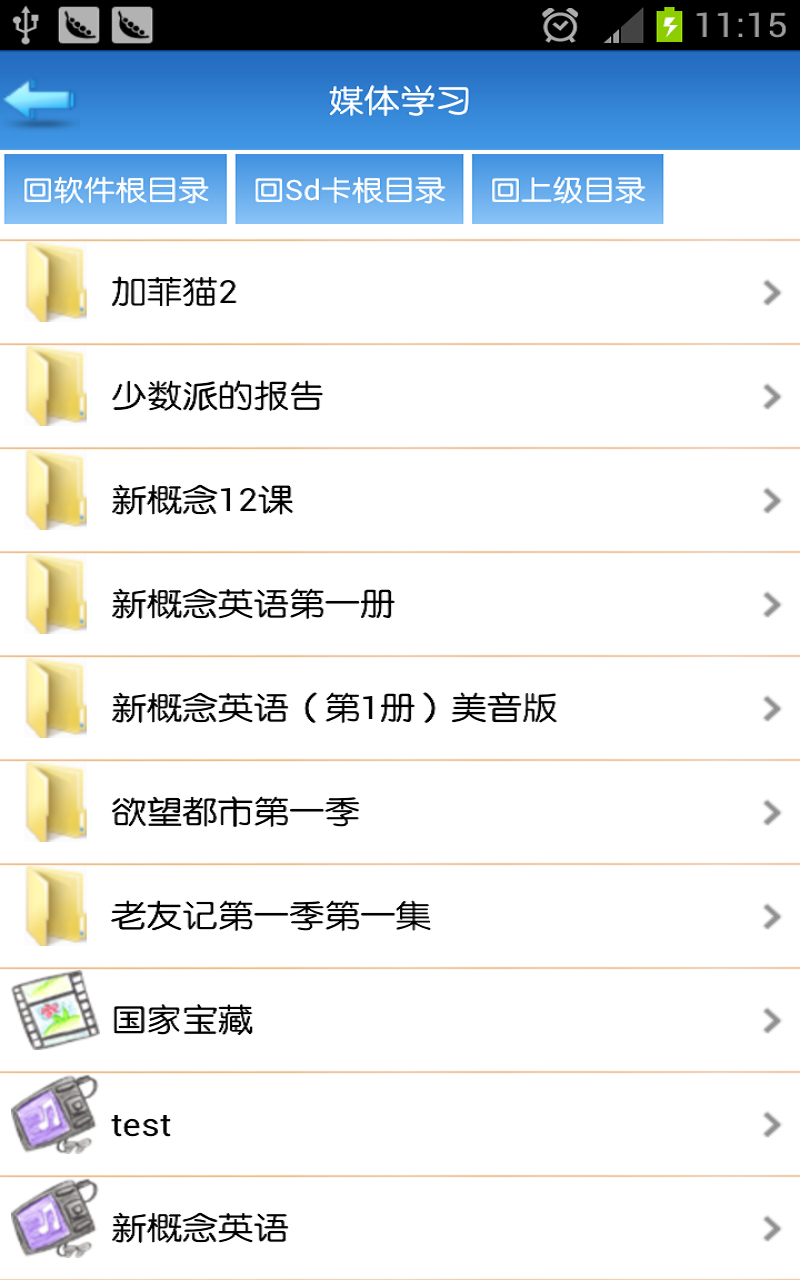Go to 回软件根目录
The image size is (800, 1280).
click(116, 189)
